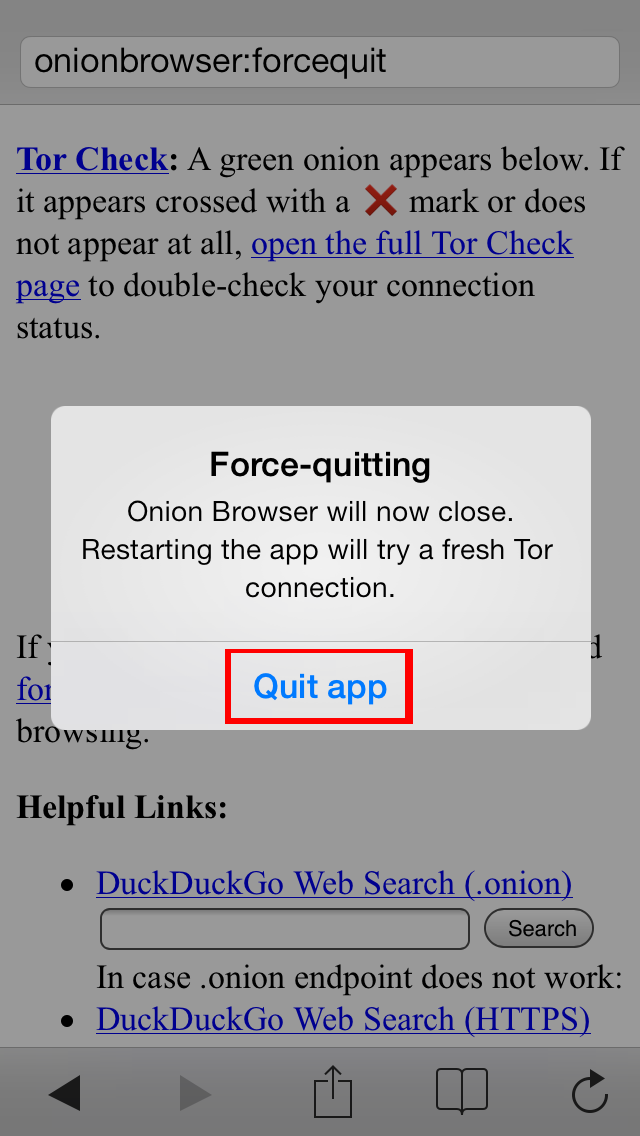The image size is (640, 1136).
Task: Hit the Search button
Action: [539, 928]
